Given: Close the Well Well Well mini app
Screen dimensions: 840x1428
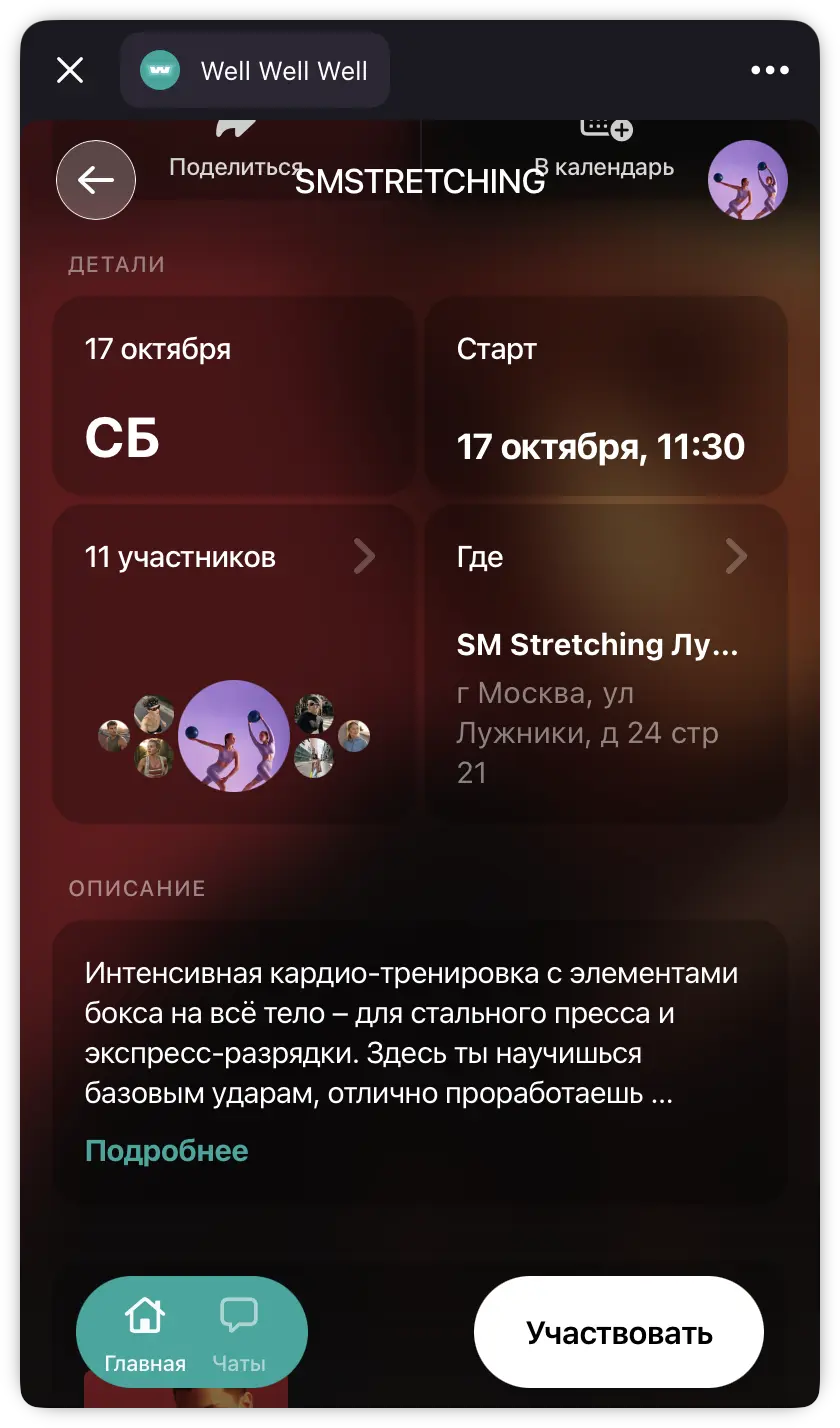Looking at the screenshot, I should click(x=70, y=70).
